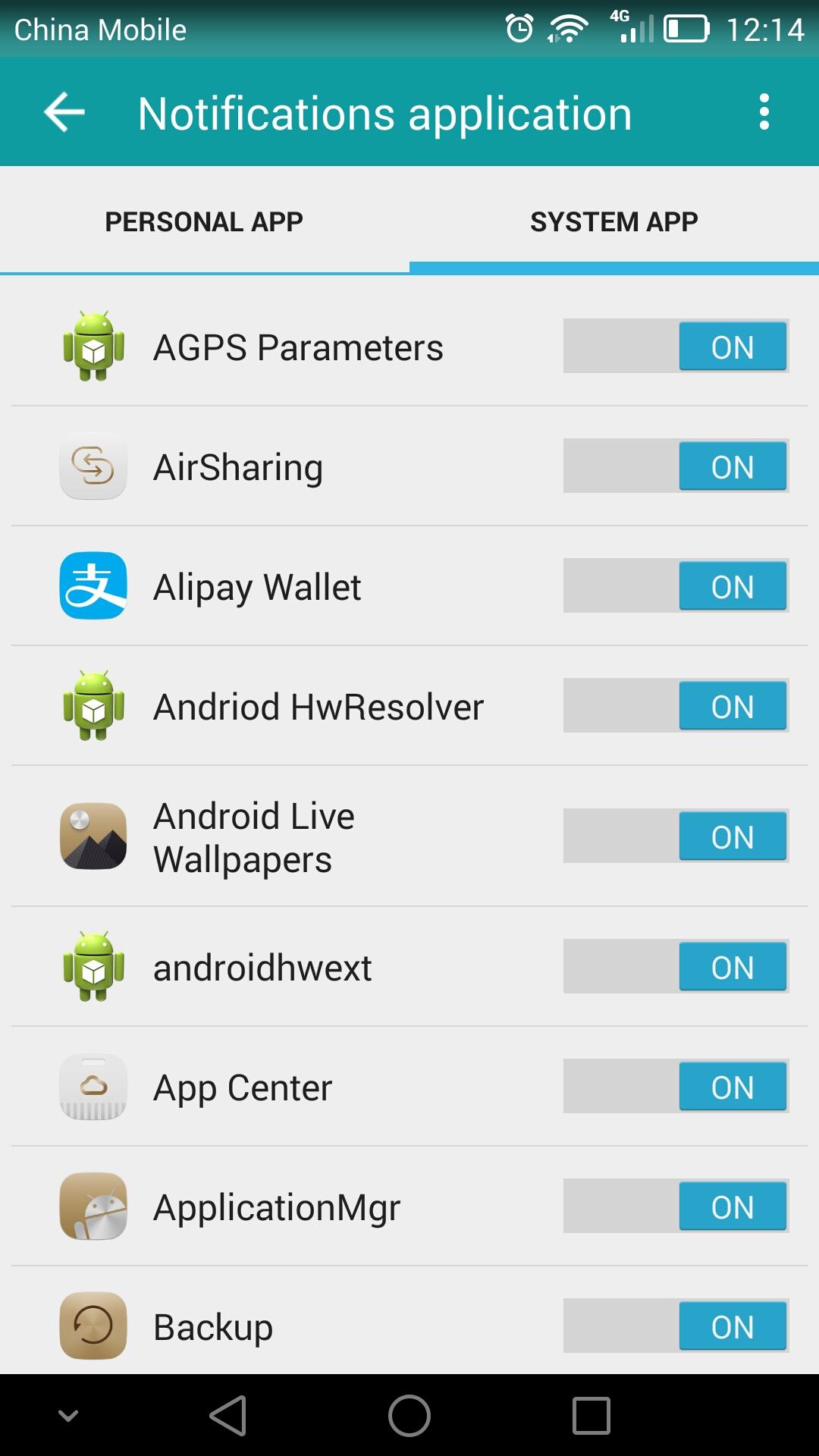Turn off App Center notifications
The height and width of the screenshot is (1456, 819).
click(x=676, y=1087)
